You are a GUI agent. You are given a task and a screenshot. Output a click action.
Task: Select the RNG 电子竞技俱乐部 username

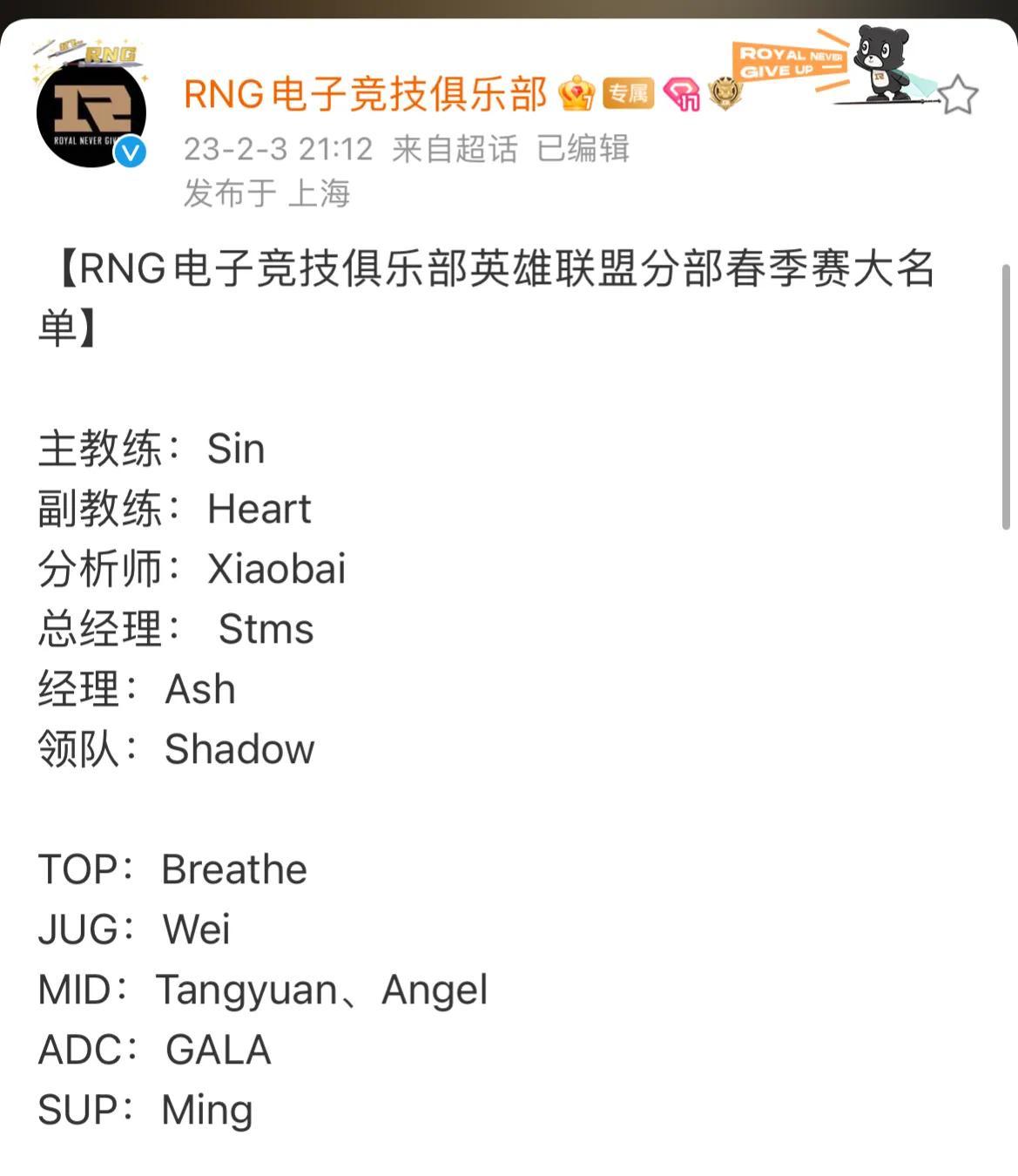pyautogui.click(x=364, y=96)
